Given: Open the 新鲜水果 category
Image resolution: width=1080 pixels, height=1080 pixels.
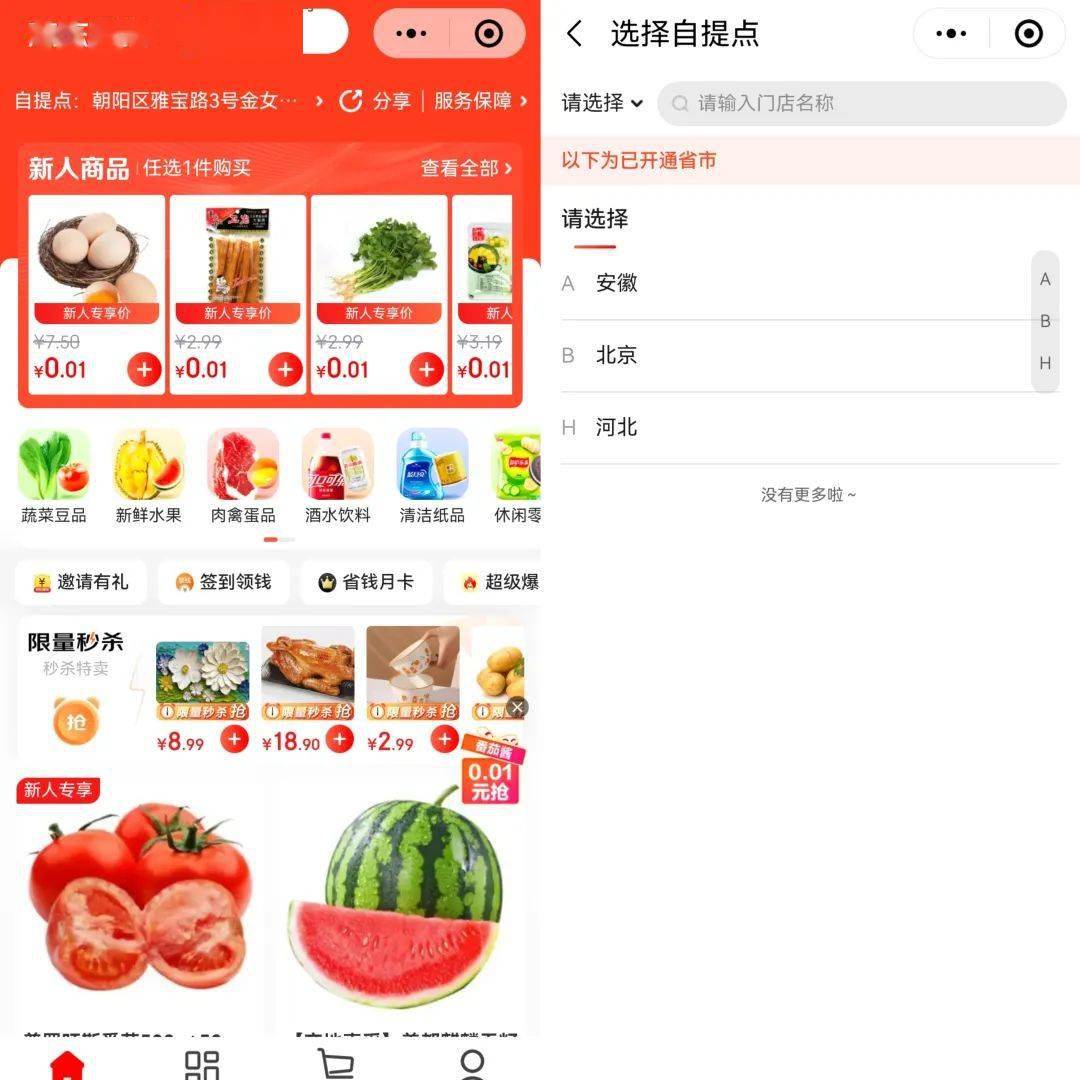Looking at the screenshot, I should 148,475.
